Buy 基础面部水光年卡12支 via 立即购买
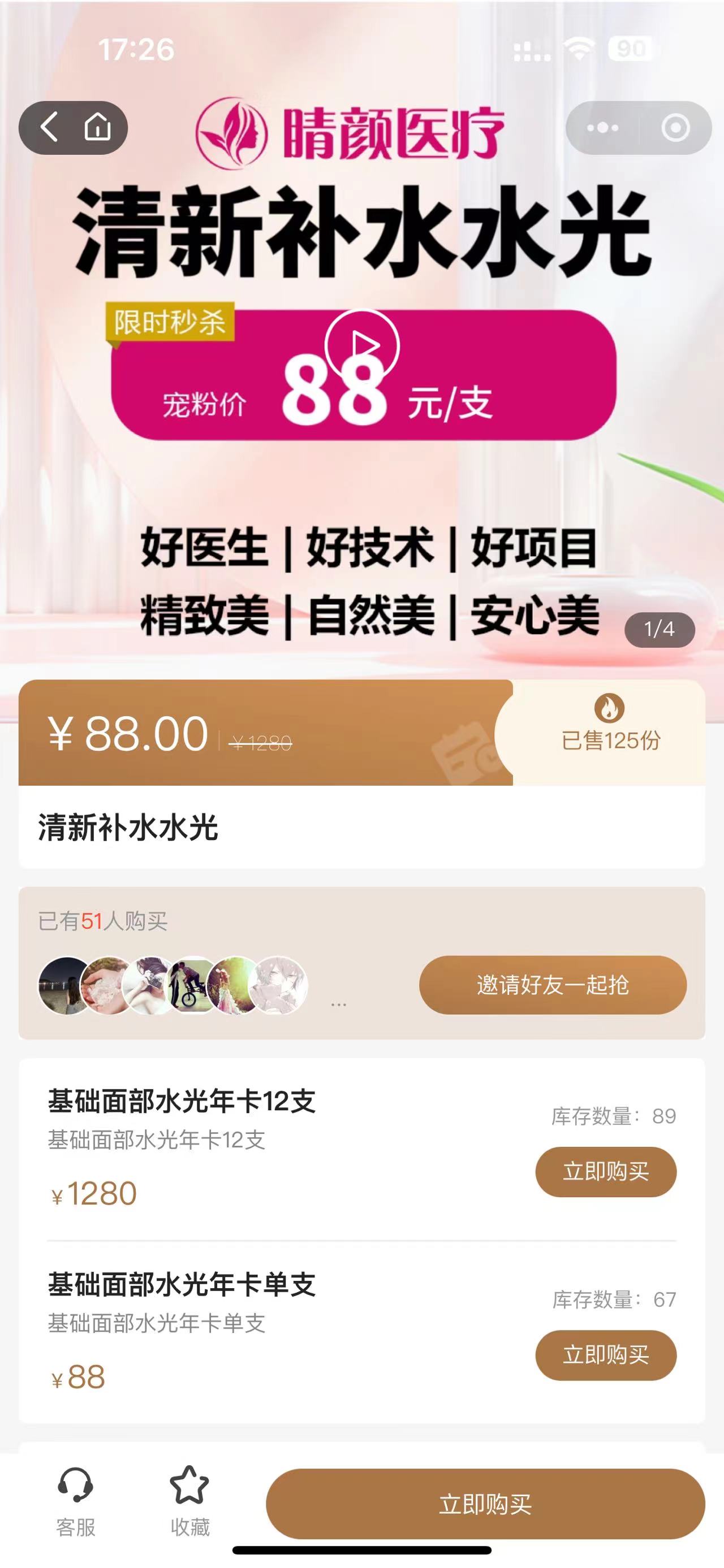724x1568 pixels. coord(605,1171)
